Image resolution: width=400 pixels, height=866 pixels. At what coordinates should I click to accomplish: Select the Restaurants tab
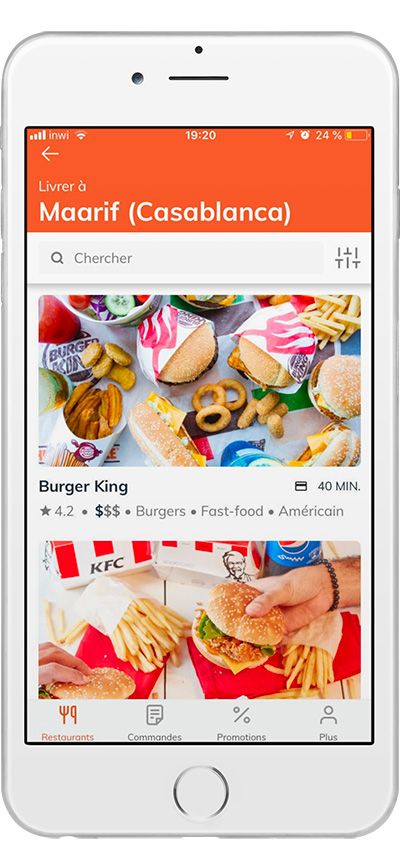point(67,722)
